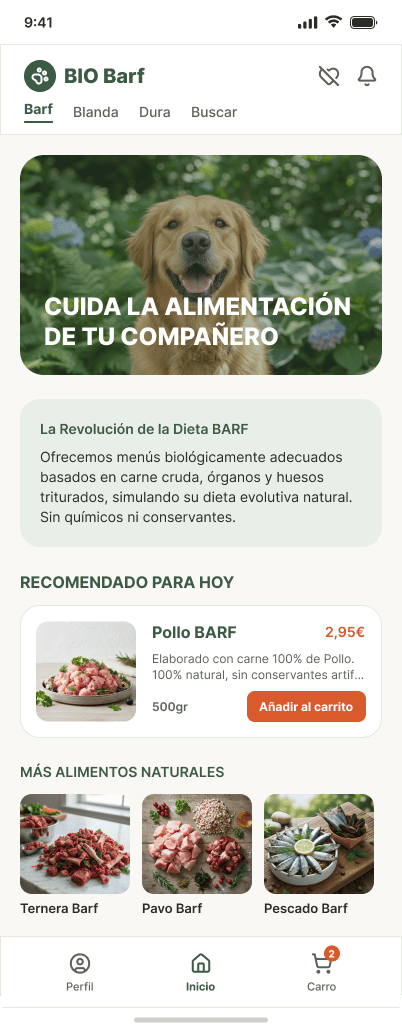Viewport: 402px width, 1032px height.
Task: Open the crossed-out heart favorites icon
Action: point(329,76)
